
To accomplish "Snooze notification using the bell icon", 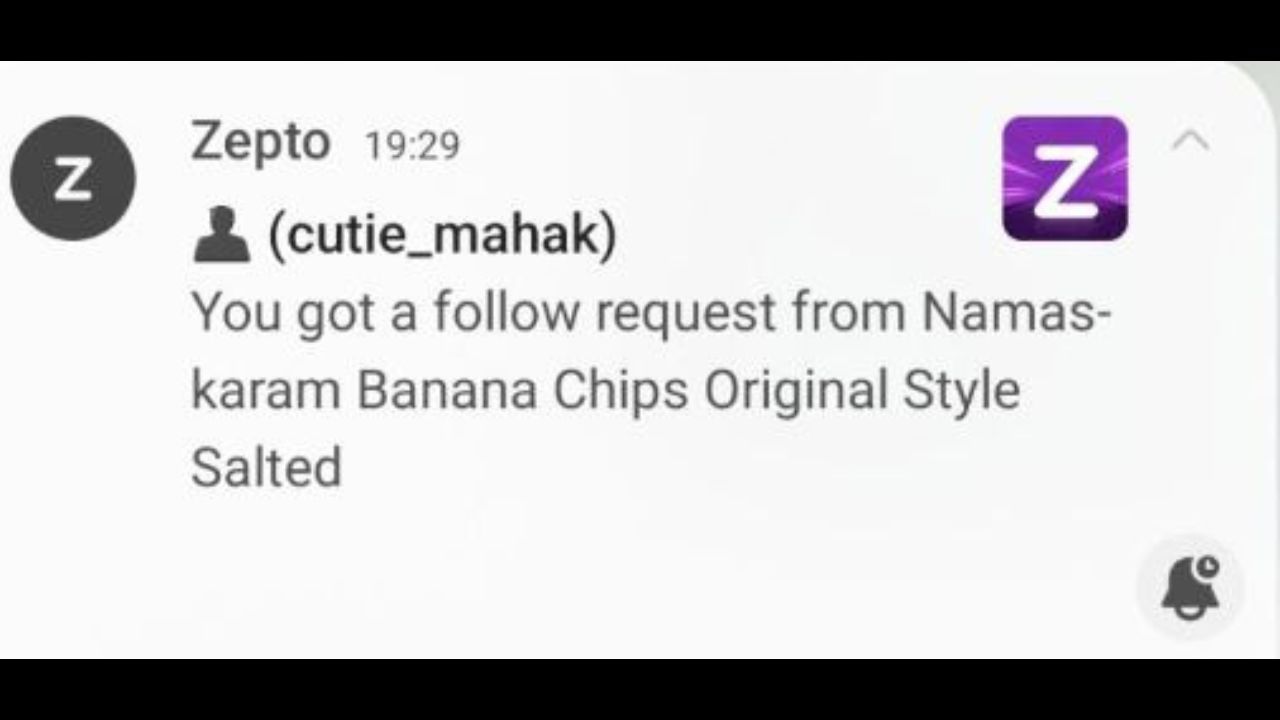I will (1190, 588).
